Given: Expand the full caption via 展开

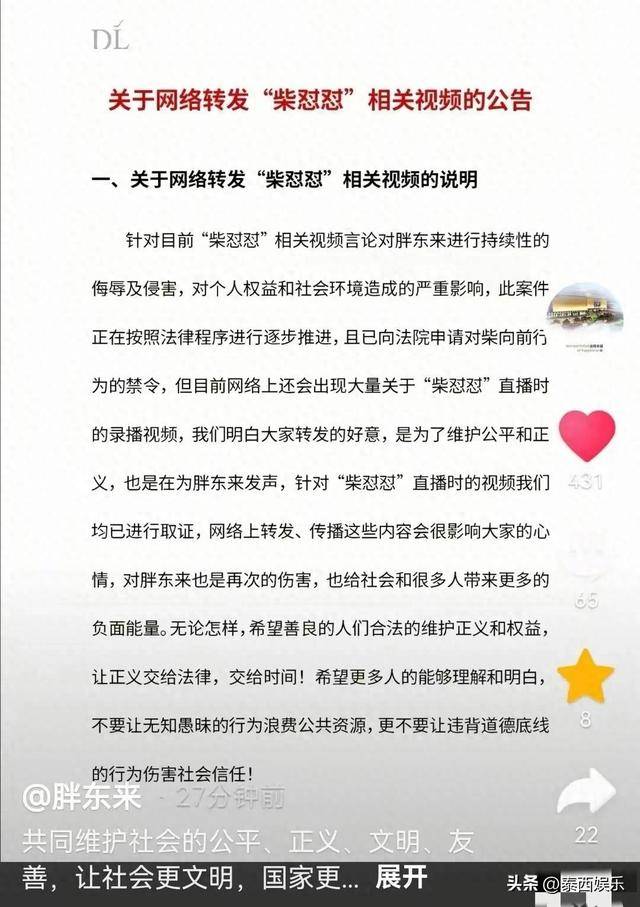Looking at the screenshot, I should [x=401, y=878].
